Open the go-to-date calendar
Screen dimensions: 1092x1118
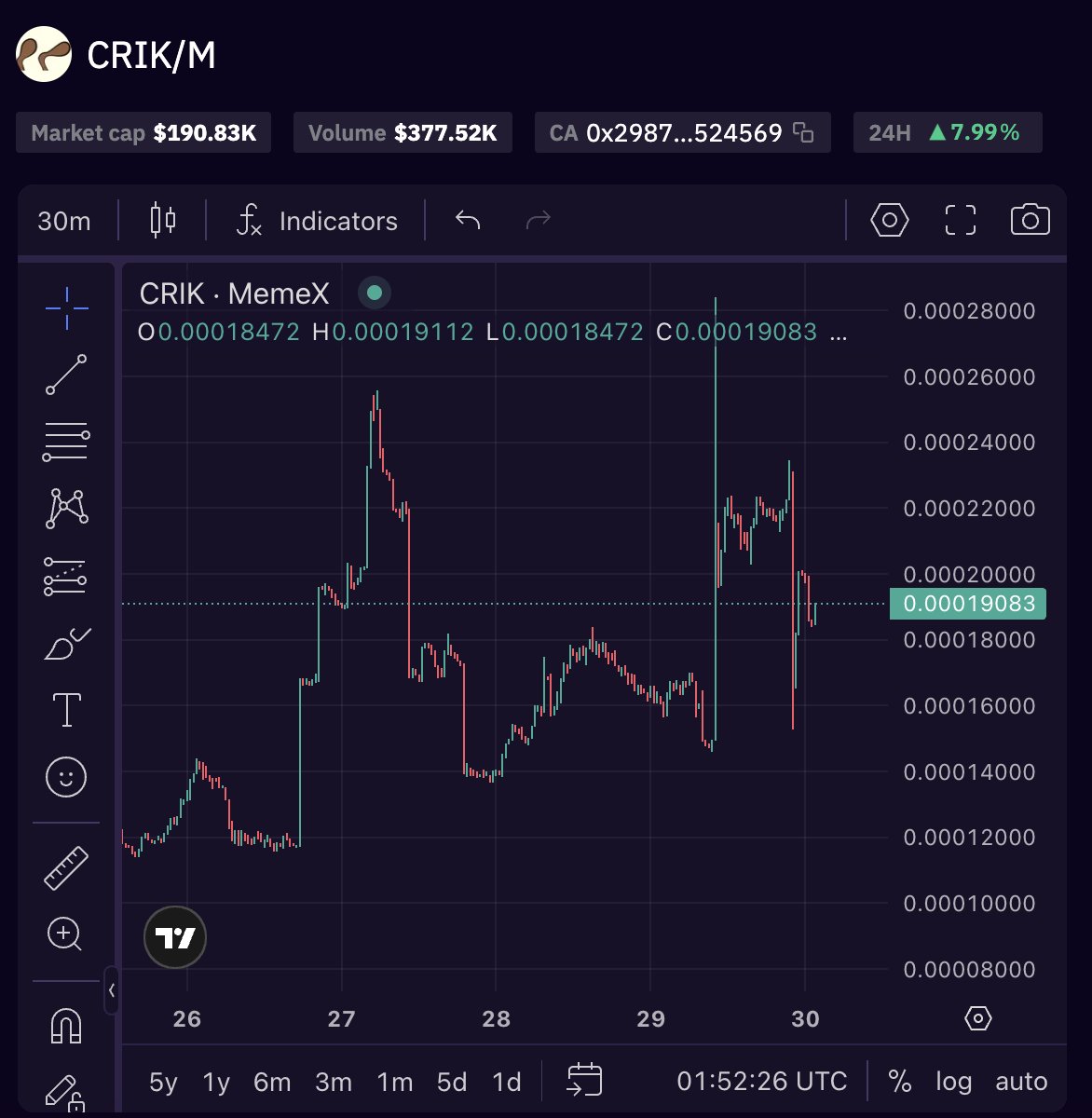pyautogui.click(x=584, y=1081)
